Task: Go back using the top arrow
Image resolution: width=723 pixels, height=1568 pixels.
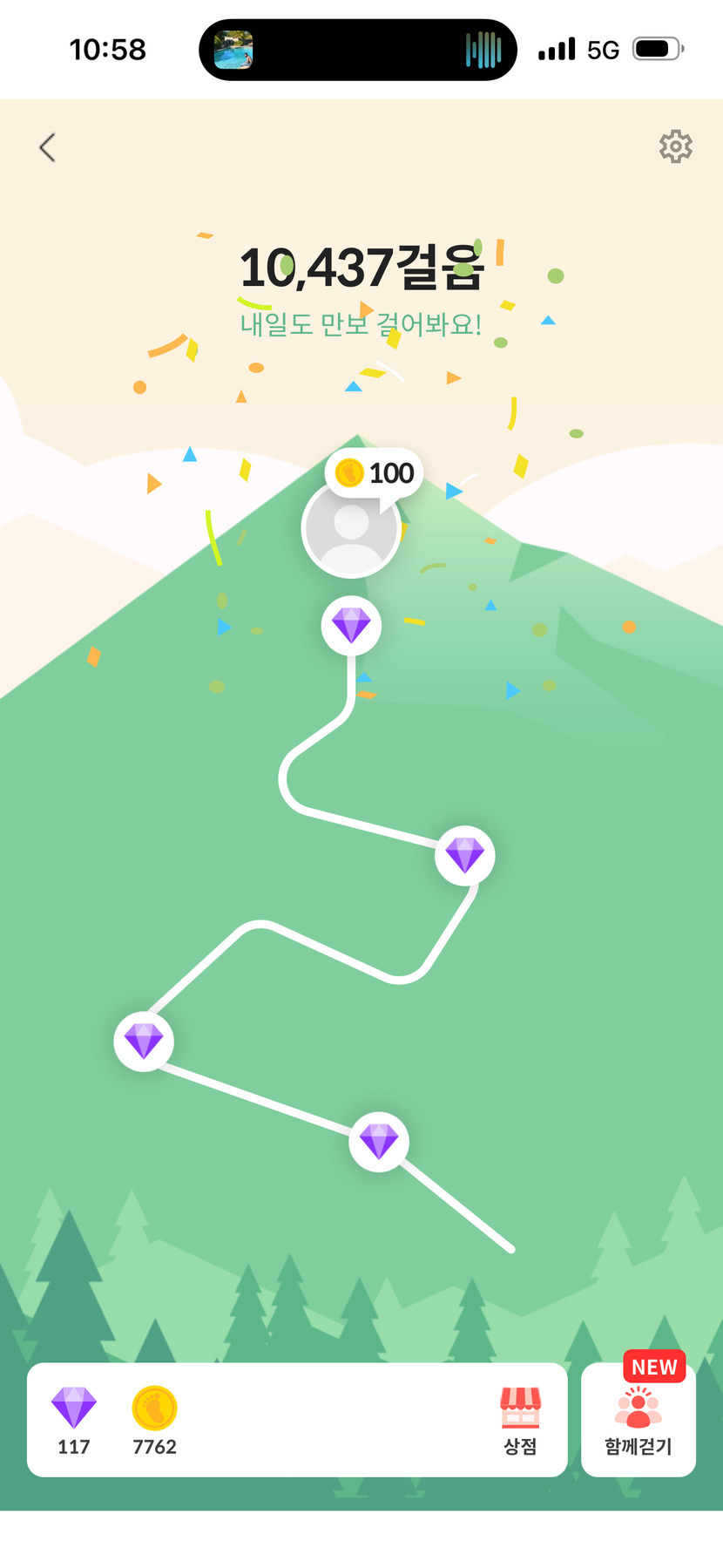Action: tap(48, 147)
